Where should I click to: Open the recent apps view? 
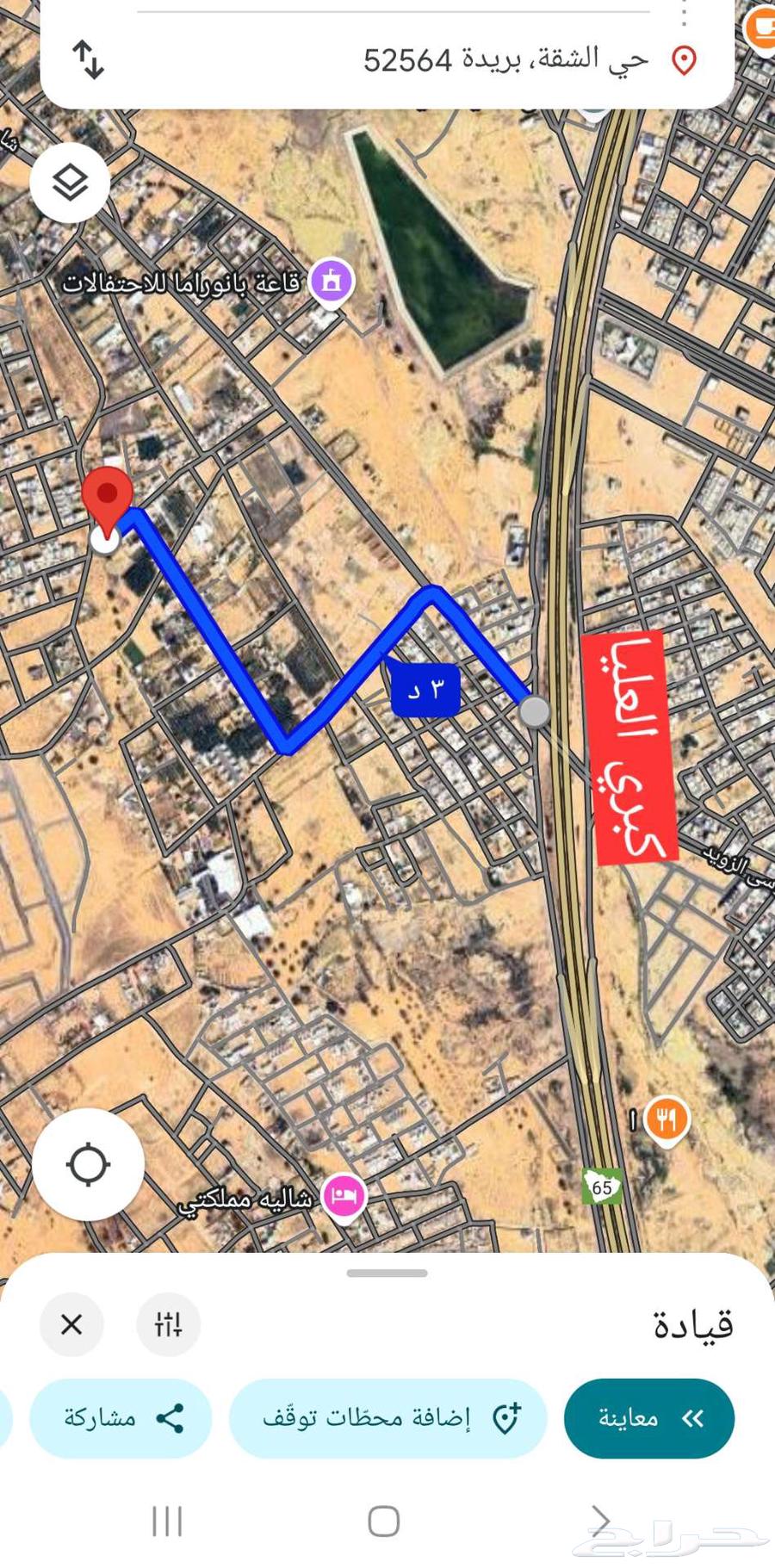pos(167,1521)
